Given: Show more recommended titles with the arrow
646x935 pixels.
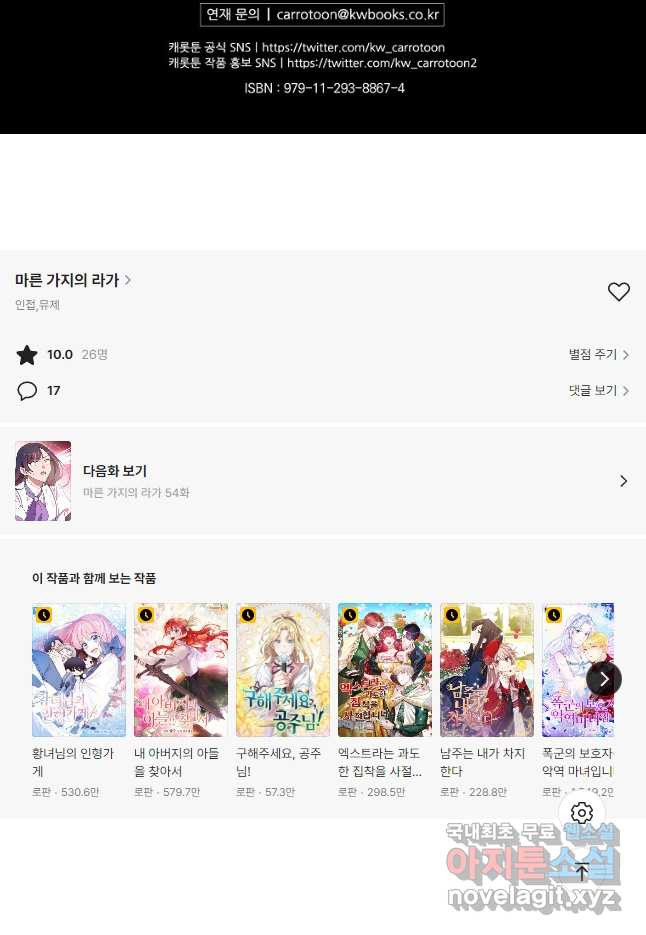Looking at the screenshot, I should pos(604,679).
